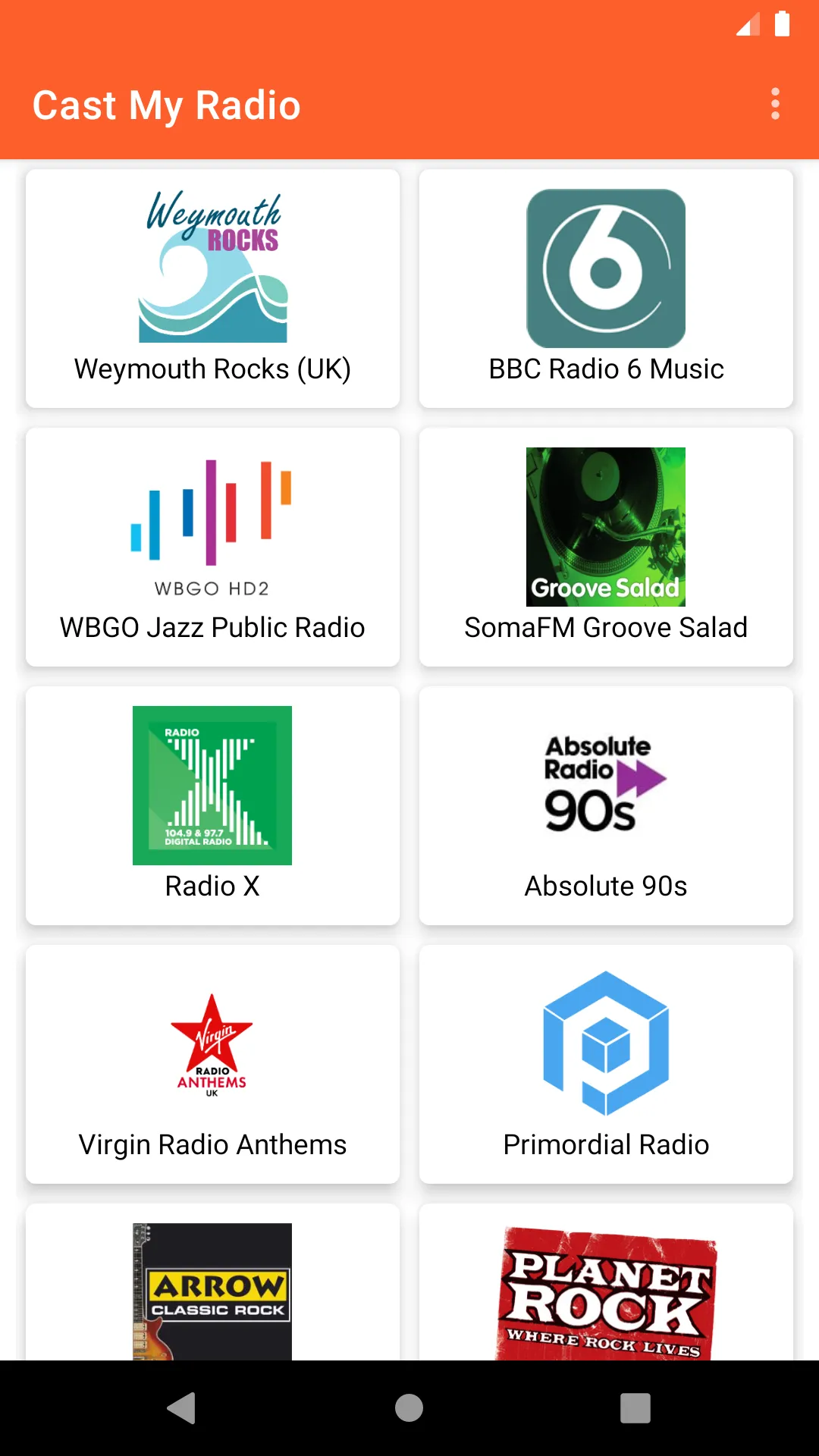Launch Primordial Radio station
Image resolution: width=819 pixels, height=1456 pixels.
tap(606, 1064)
